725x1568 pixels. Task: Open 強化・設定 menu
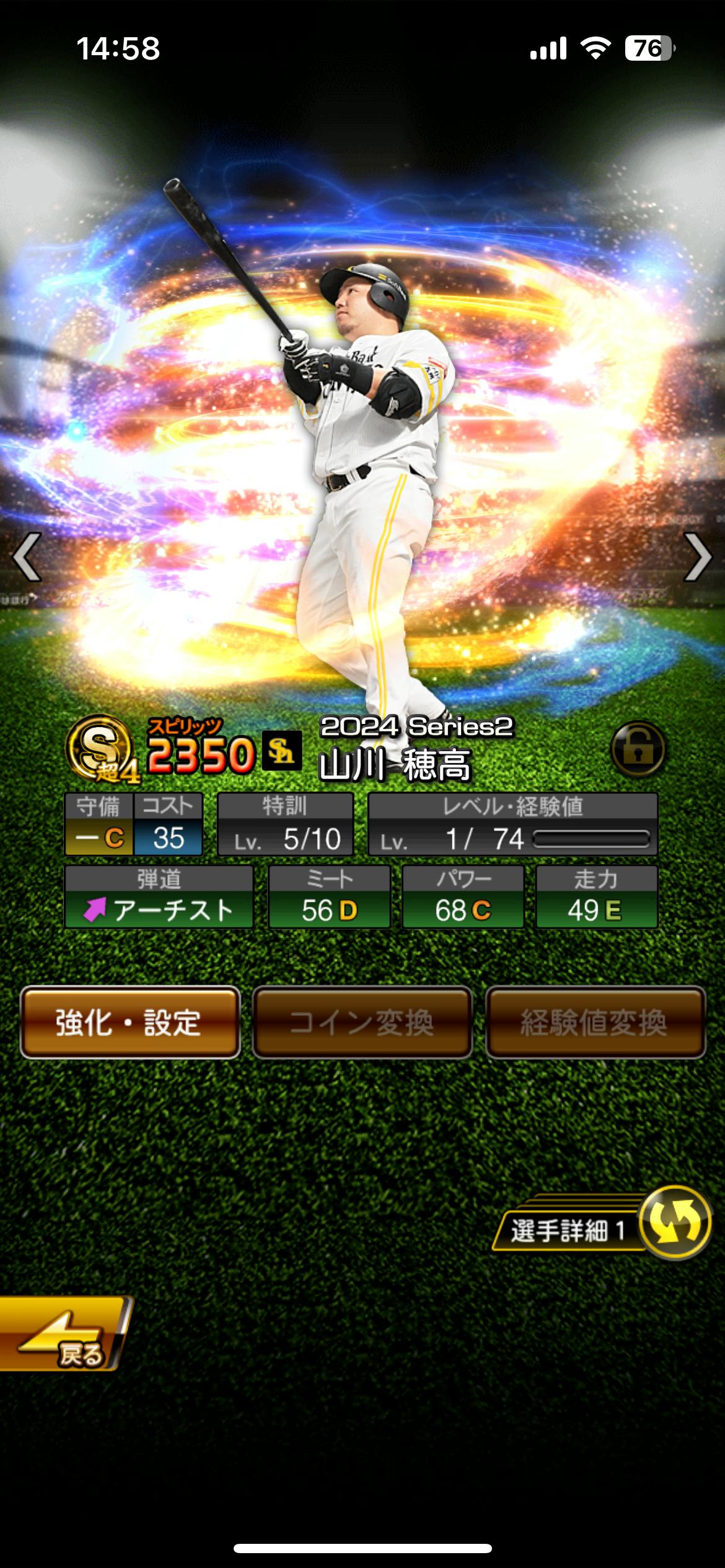coord(130,1022)
